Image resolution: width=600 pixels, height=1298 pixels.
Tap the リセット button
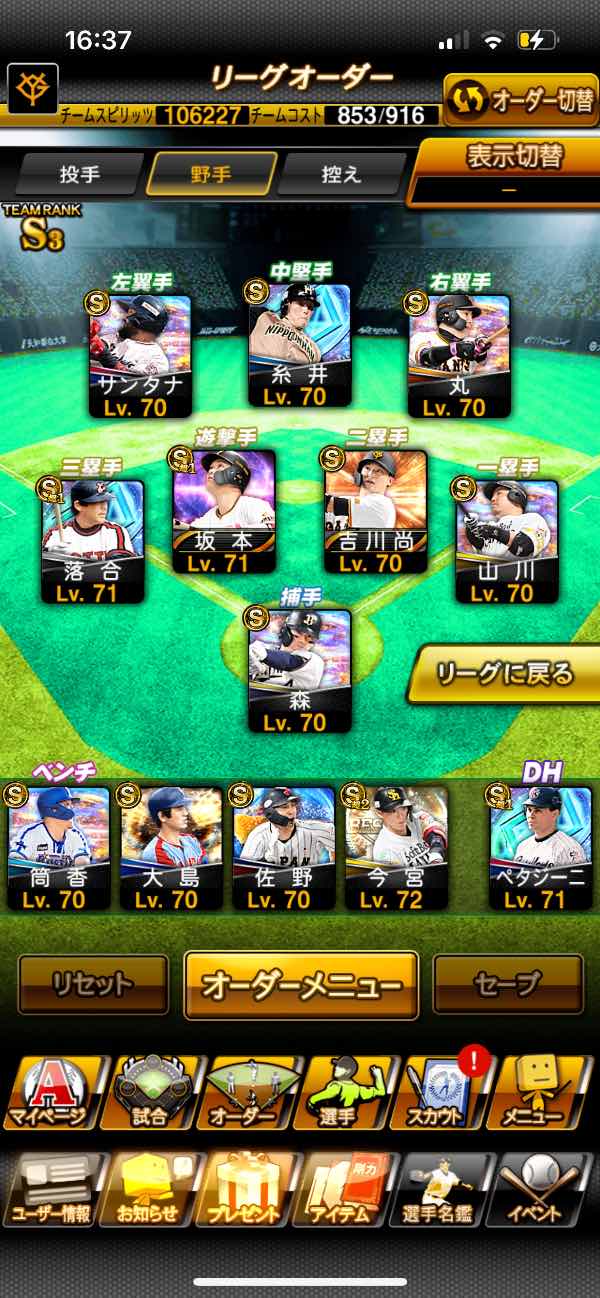point(93,985)
